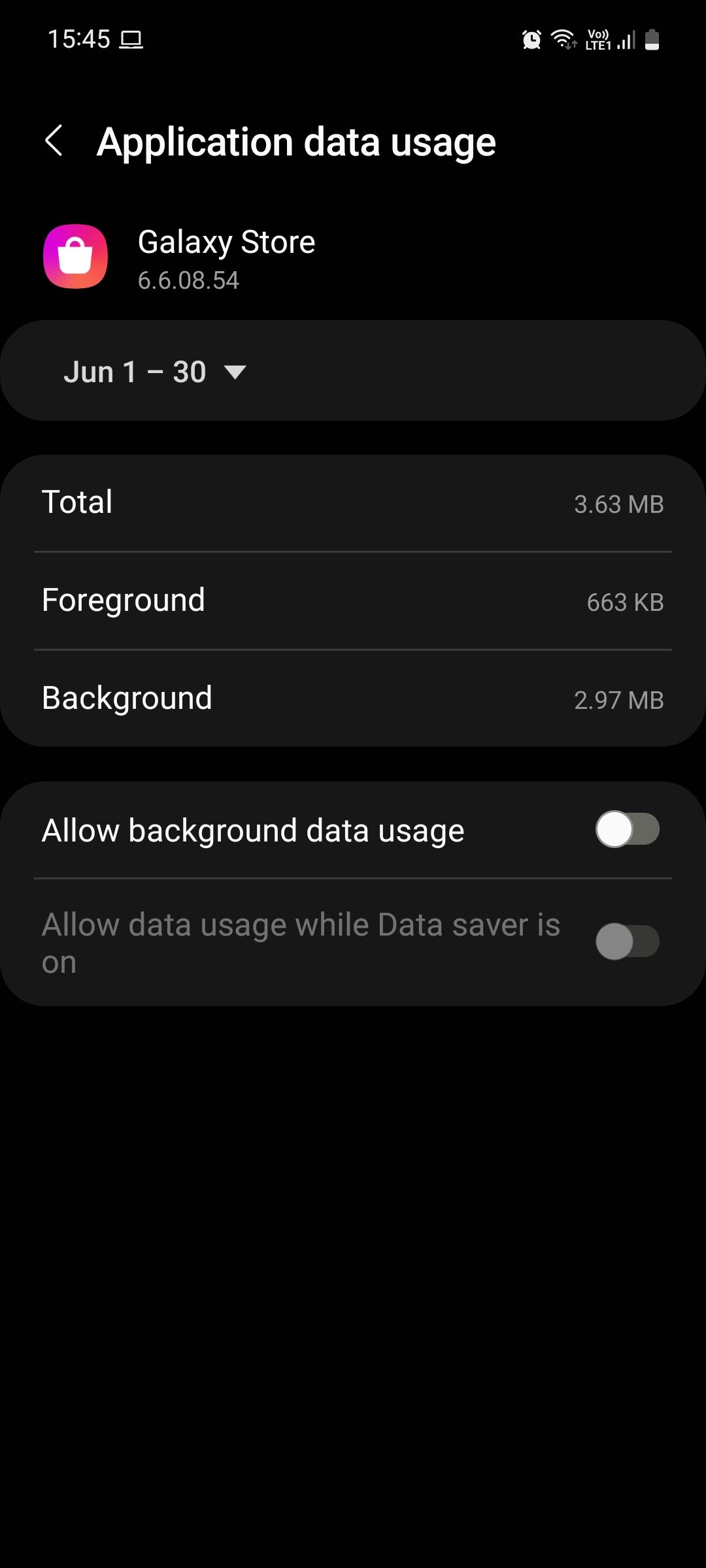
Task: Tap the Galaxy Store version text
Action: 188,281
